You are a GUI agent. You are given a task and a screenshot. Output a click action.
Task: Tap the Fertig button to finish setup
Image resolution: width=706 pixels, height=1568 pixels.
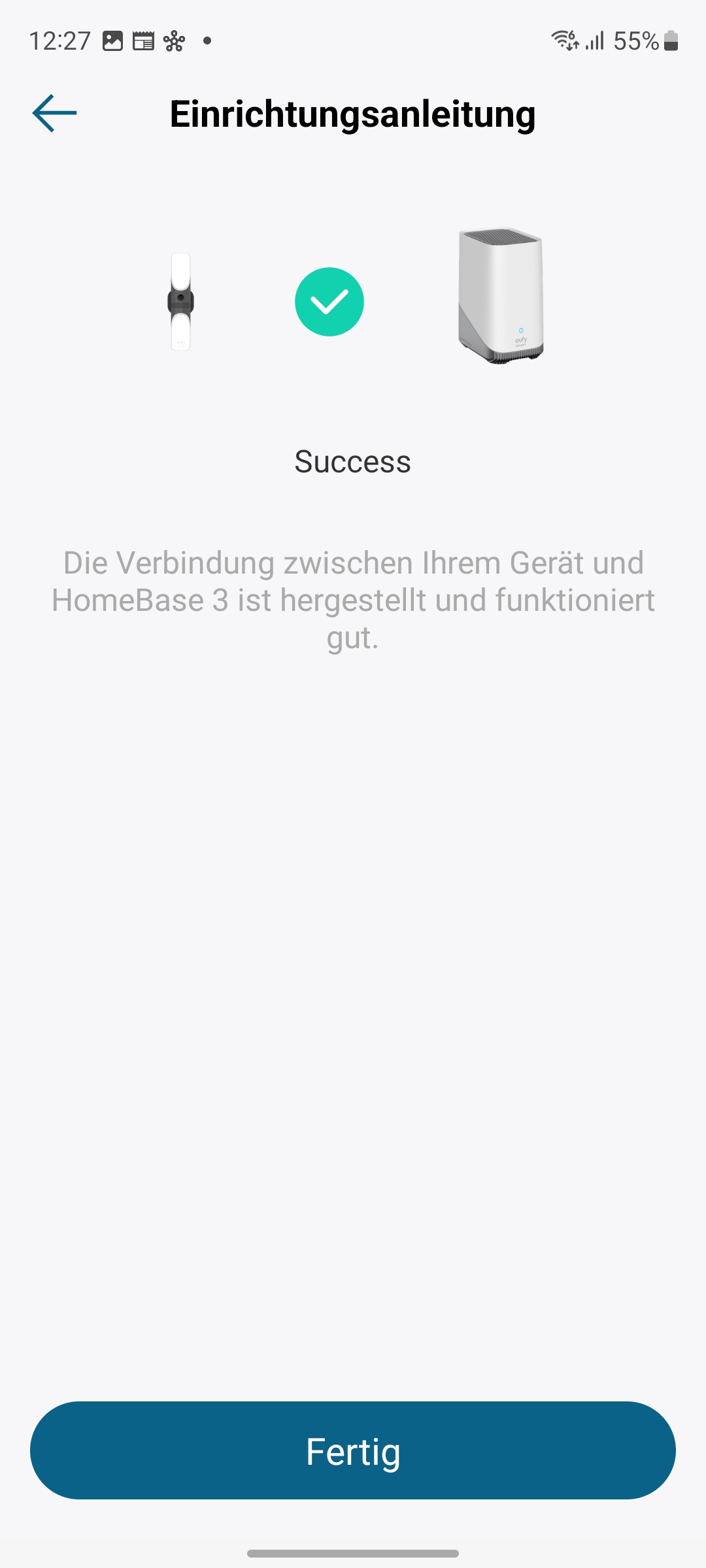point(353,1450)
